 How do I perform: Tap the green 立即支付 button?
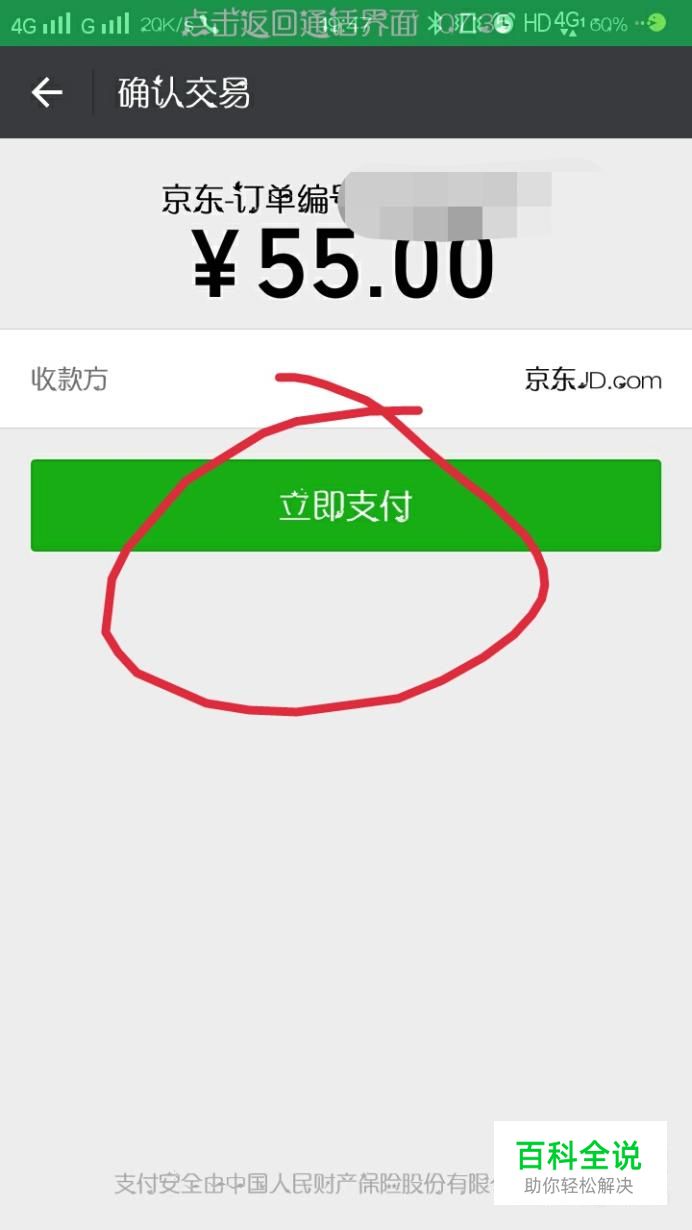pyautogui.click(x=346, y=505)
